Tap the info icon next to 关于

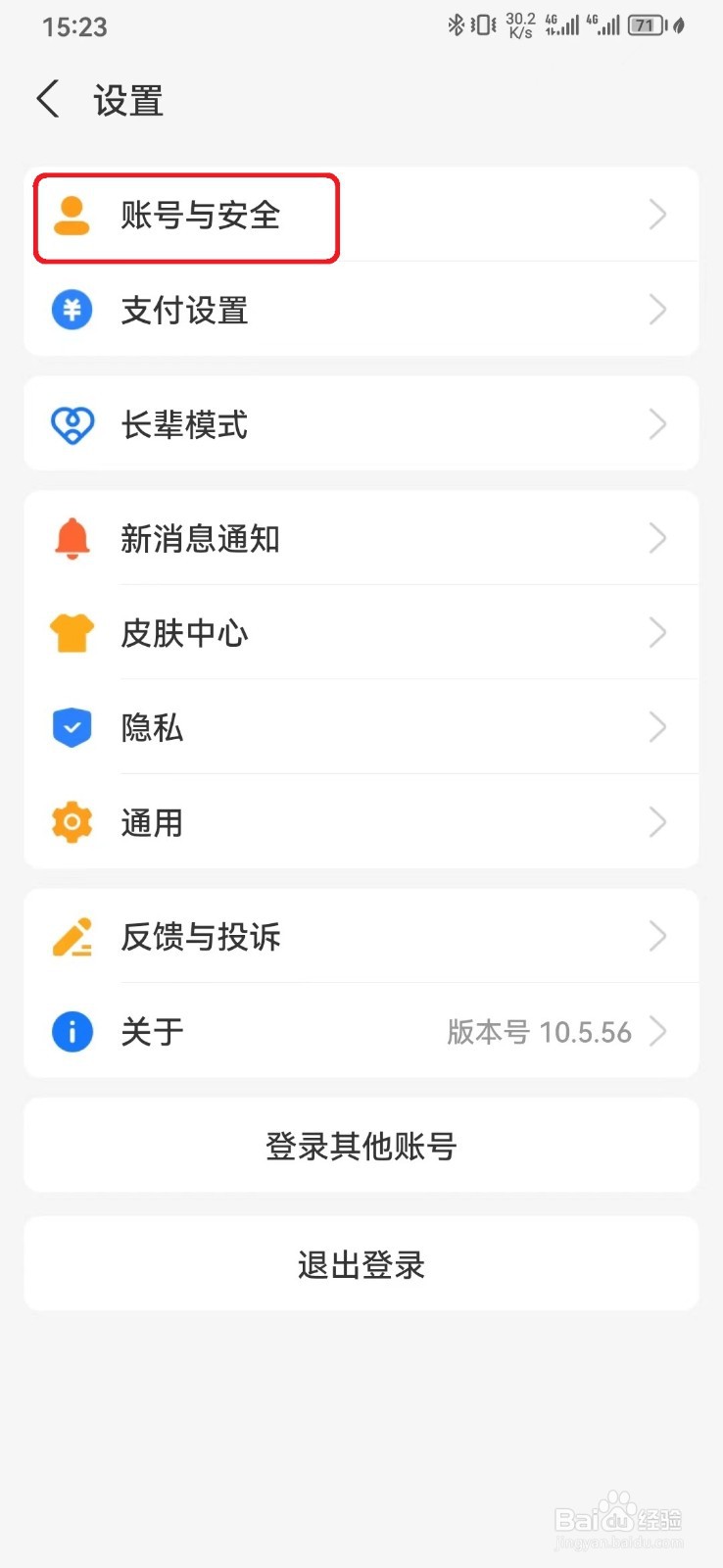pos(71,1031)
